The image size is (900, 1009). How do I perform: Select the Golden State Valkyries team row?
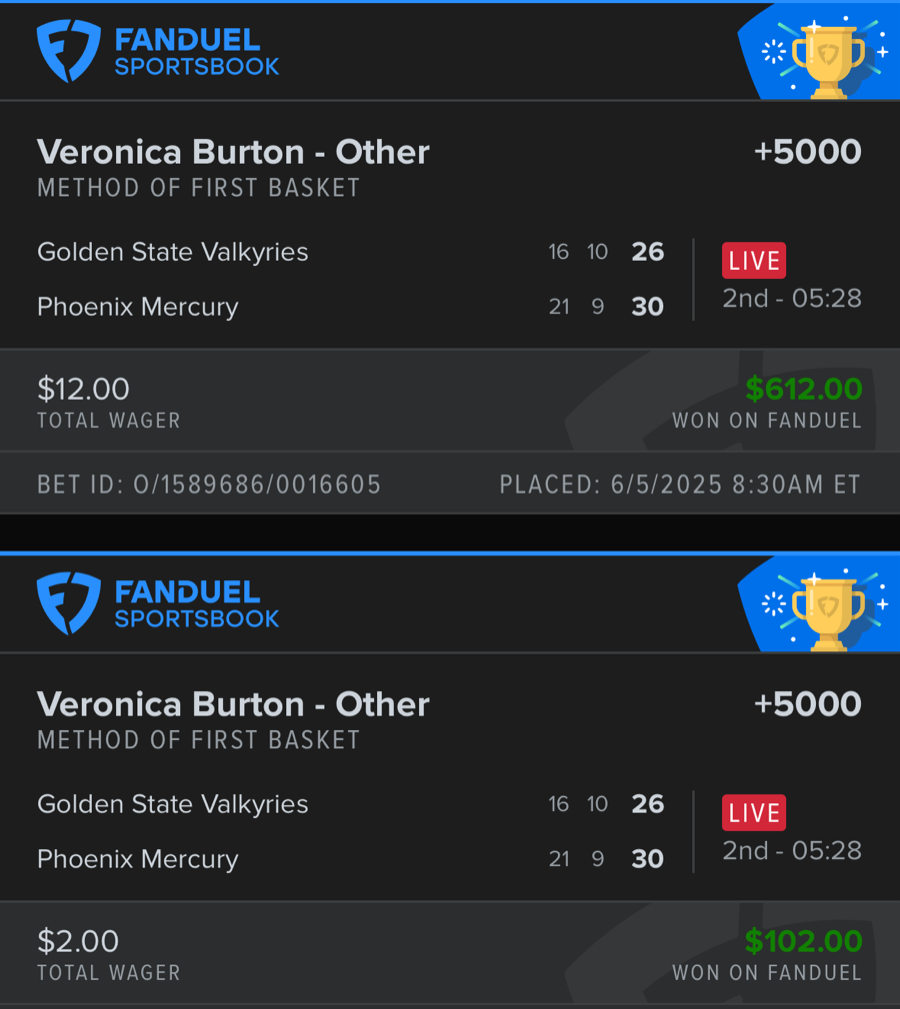tap(172, 252)
